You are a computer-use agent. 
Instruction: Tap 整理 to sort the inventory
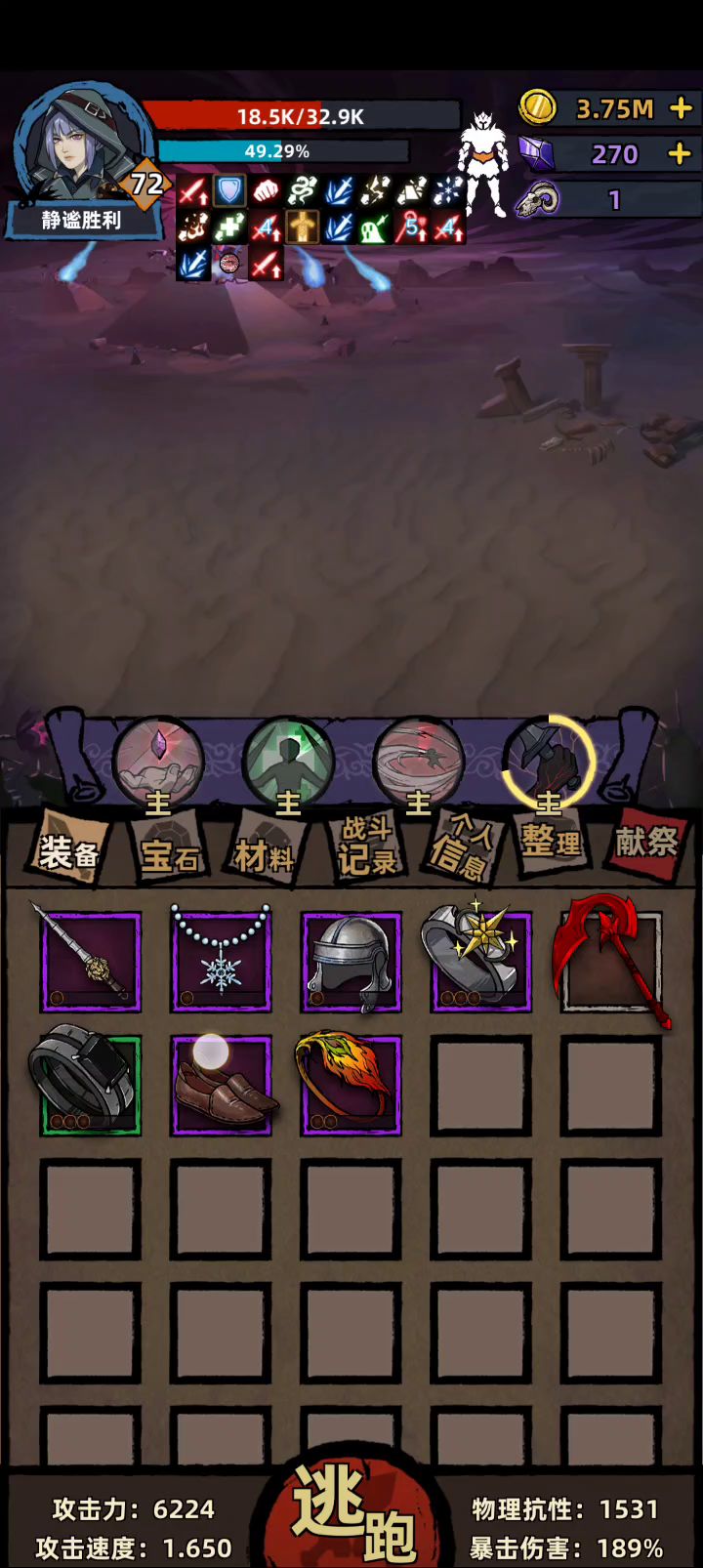pyautogui.click(x=551, y=841)
